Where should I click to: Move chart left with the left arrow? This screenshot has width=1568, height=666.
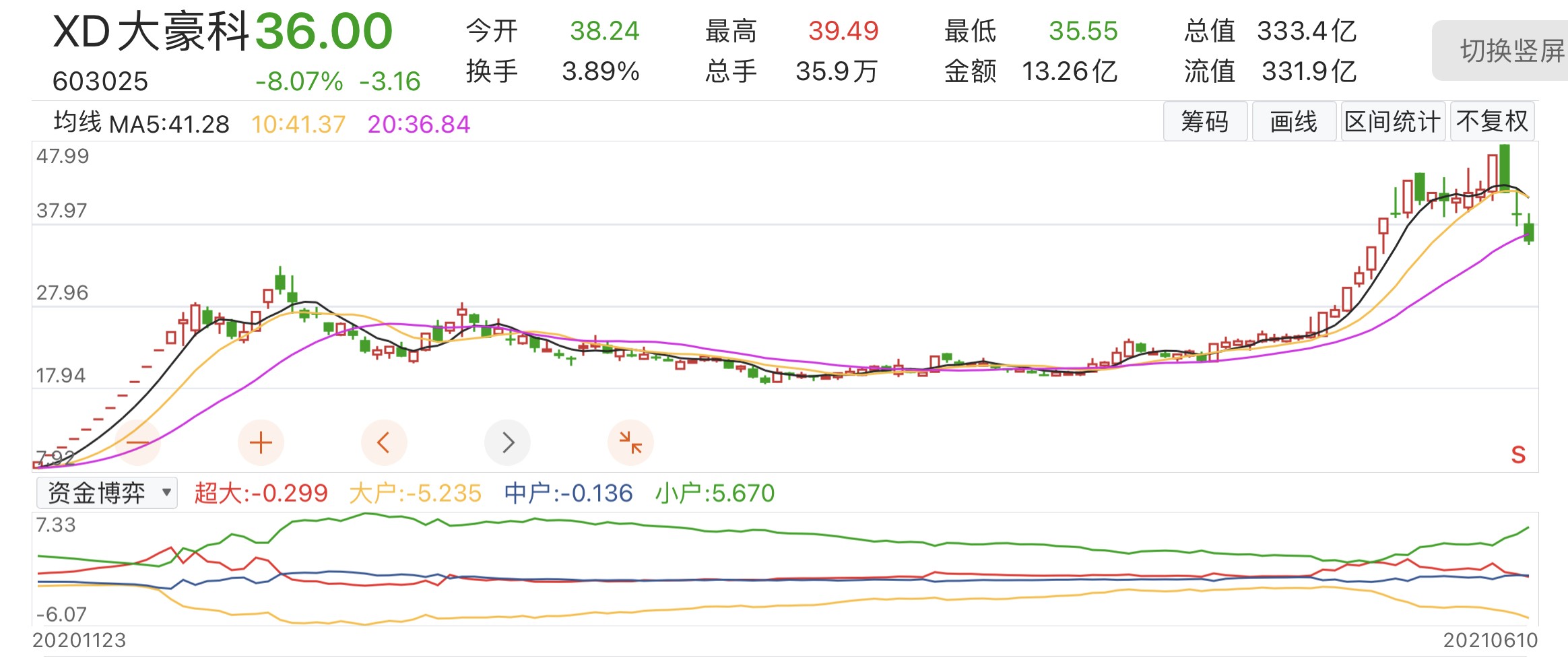coord(384,442)
